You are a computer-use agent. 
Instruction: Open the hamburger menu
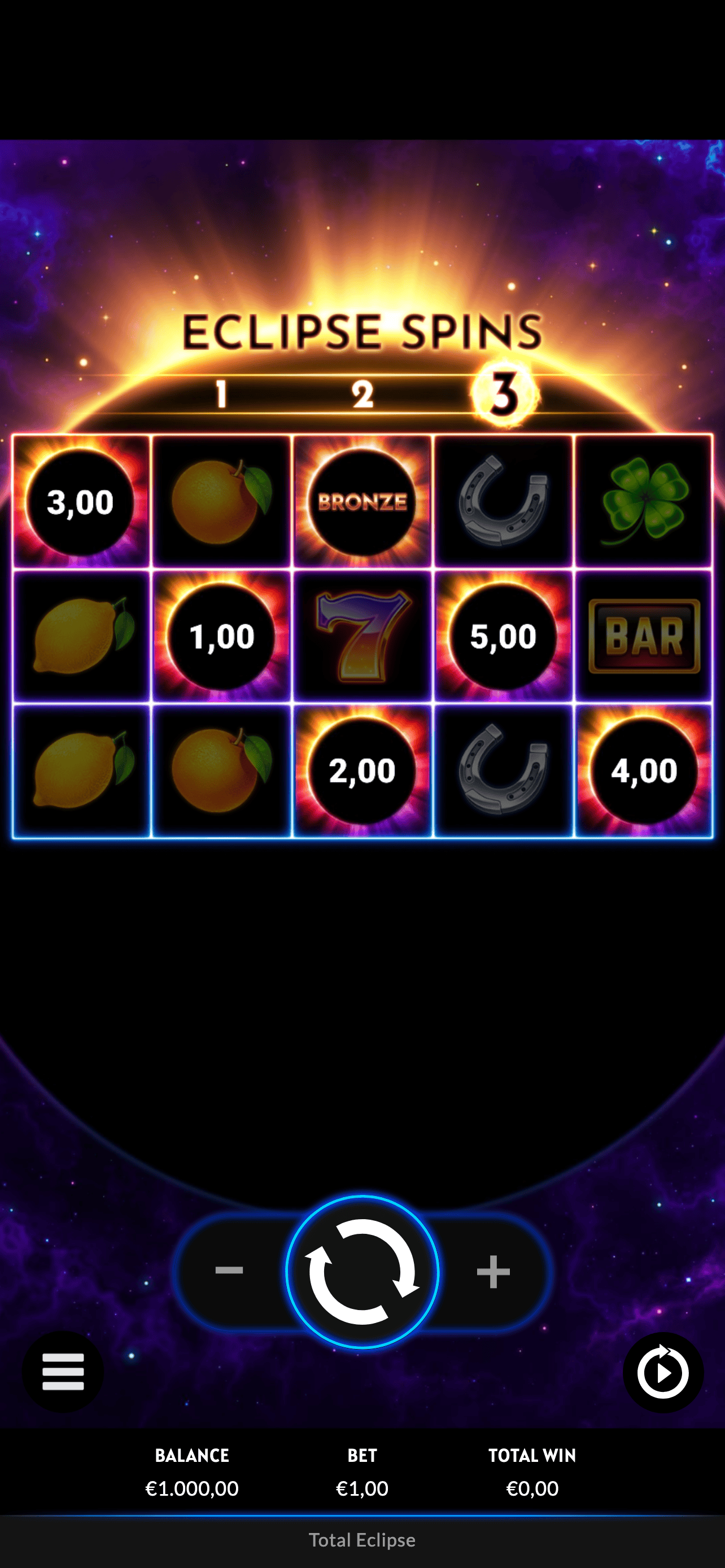[x=63, y=1372]
